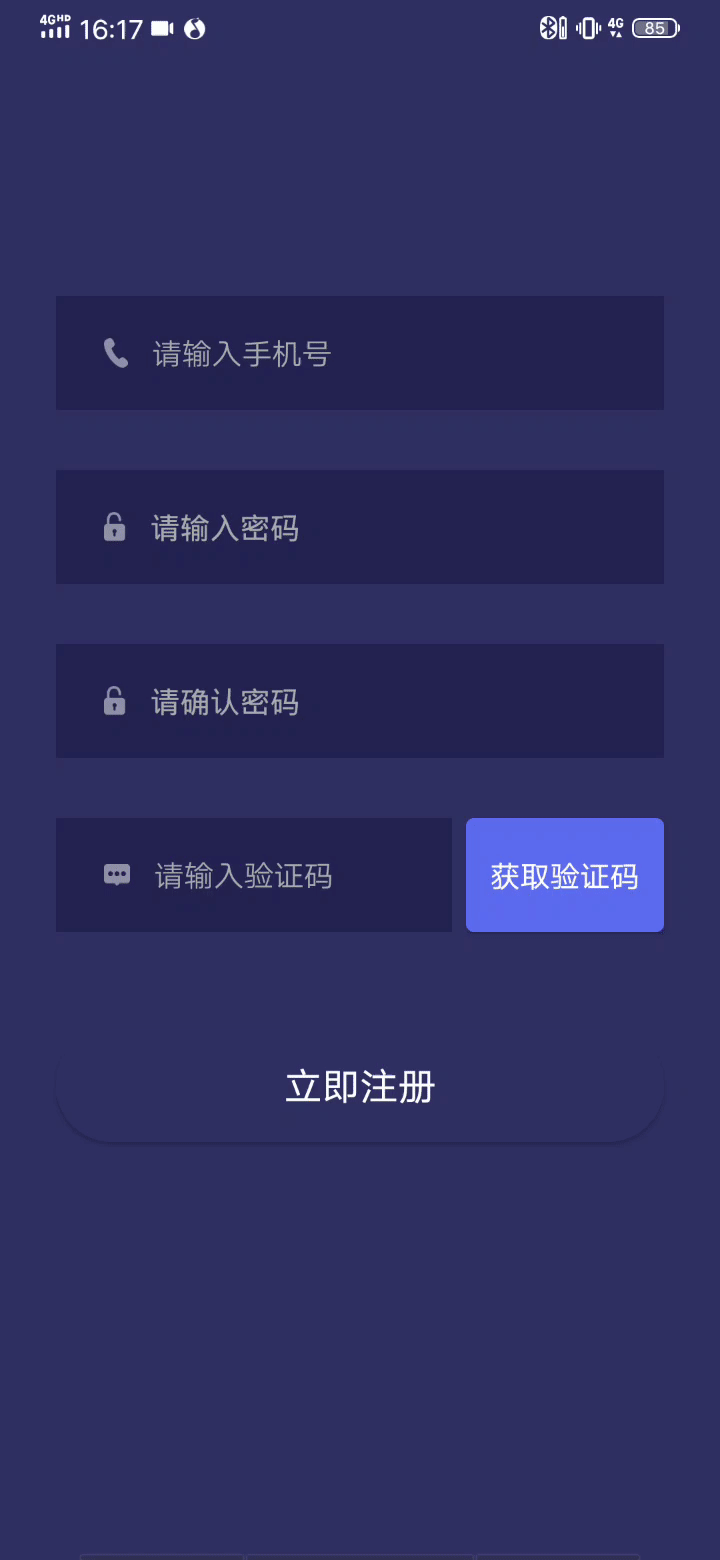Click the 请输入密码 password field

pos(360,527)
